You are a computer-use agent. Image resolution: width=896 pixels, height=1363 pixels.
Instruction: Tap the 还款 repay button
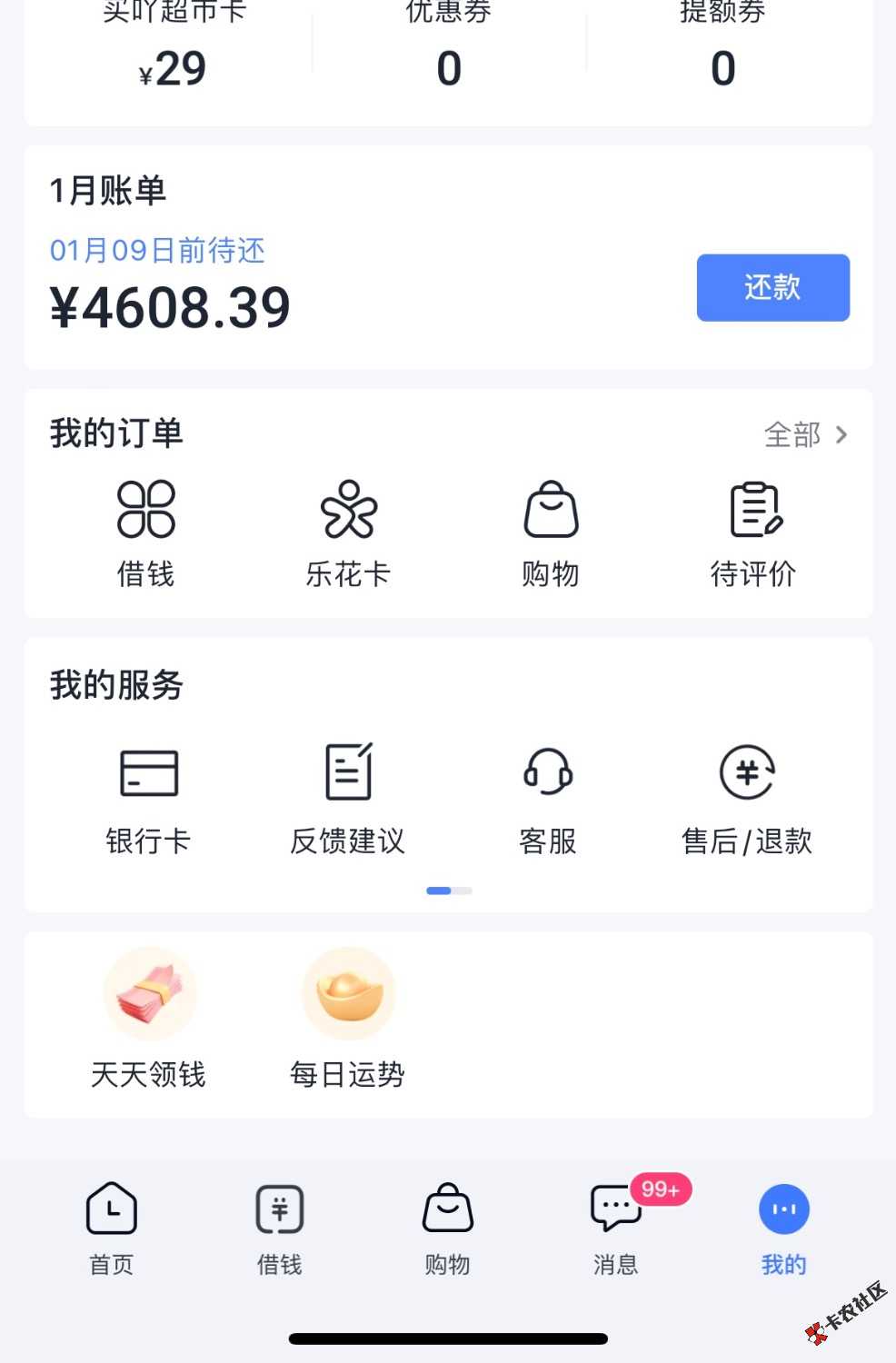(772, 287)
